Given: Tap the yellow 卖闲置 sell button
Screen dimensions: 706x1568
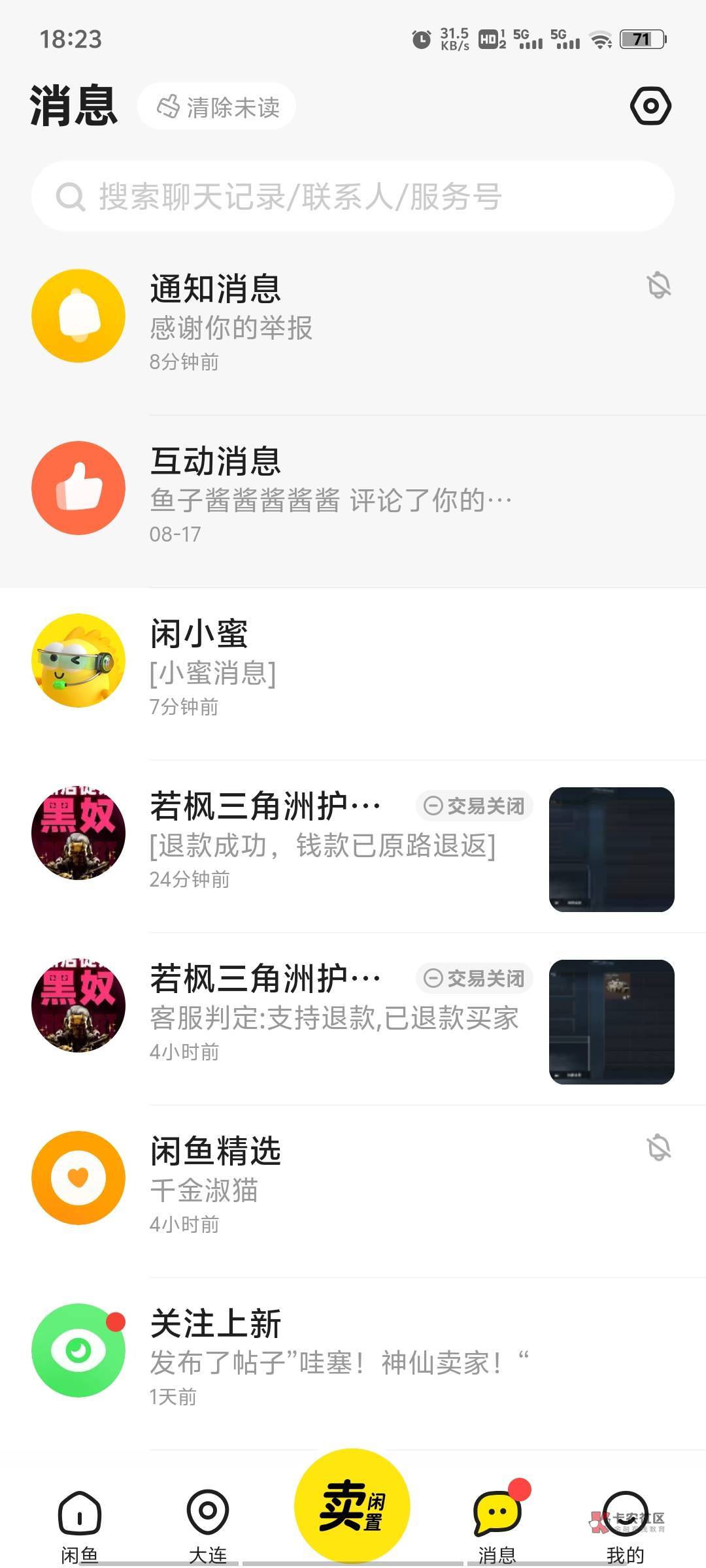Looking at the screenshot, I should pos(352,1506).
